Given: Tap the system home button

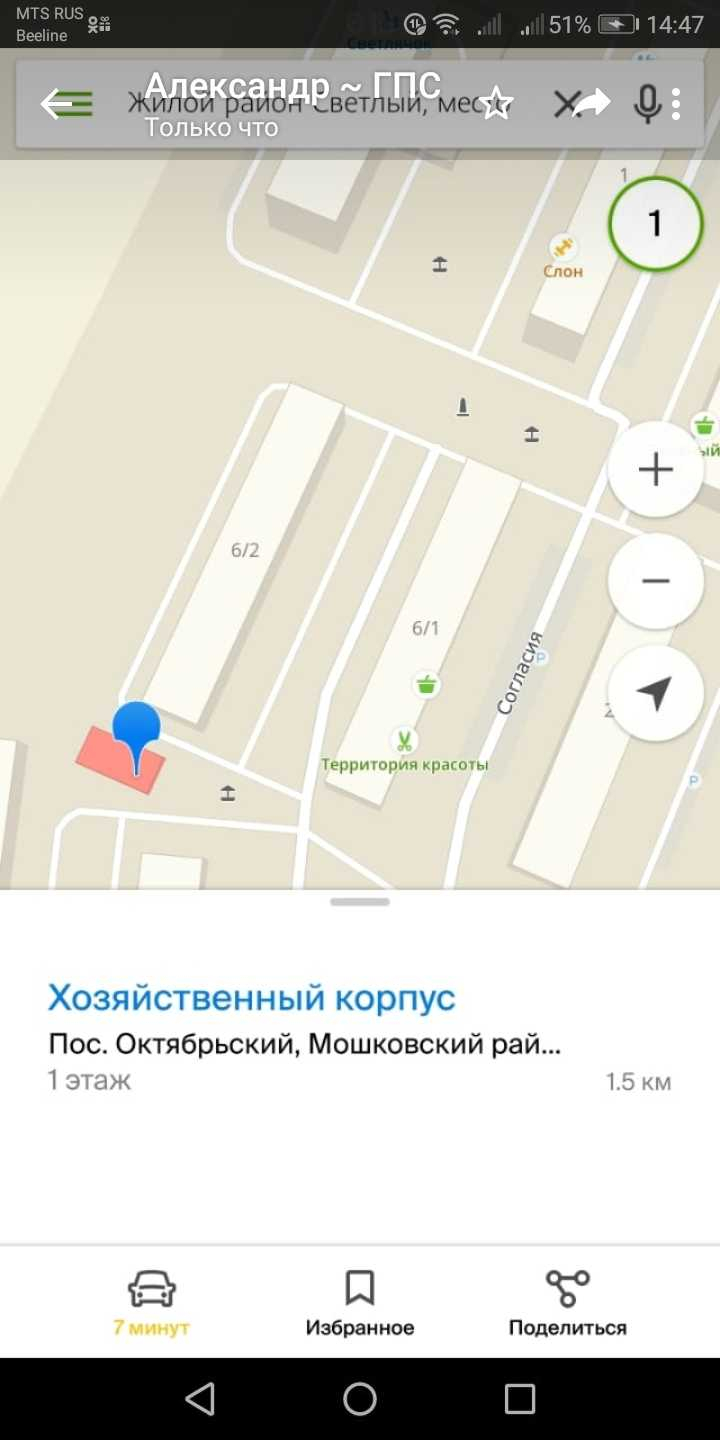Looking at the screenshot, I should (x=360, y=1399).
